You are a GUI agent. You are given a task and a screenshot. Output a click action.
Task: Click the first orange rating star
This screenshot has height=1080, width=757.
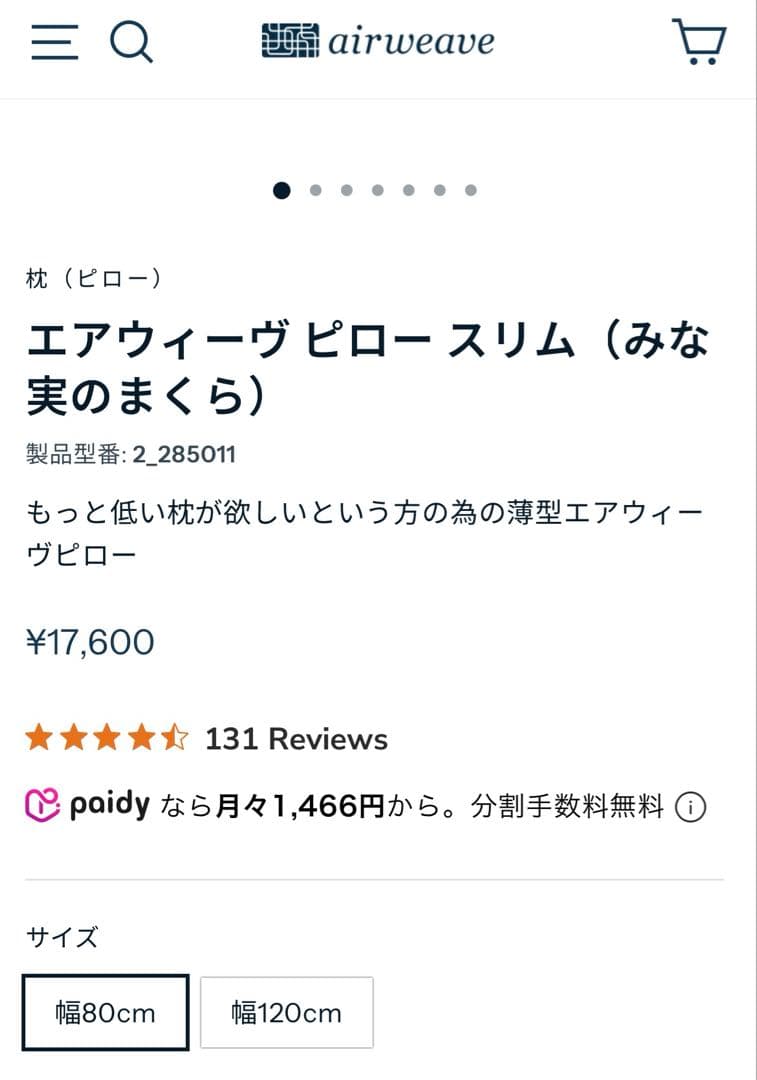40,738
